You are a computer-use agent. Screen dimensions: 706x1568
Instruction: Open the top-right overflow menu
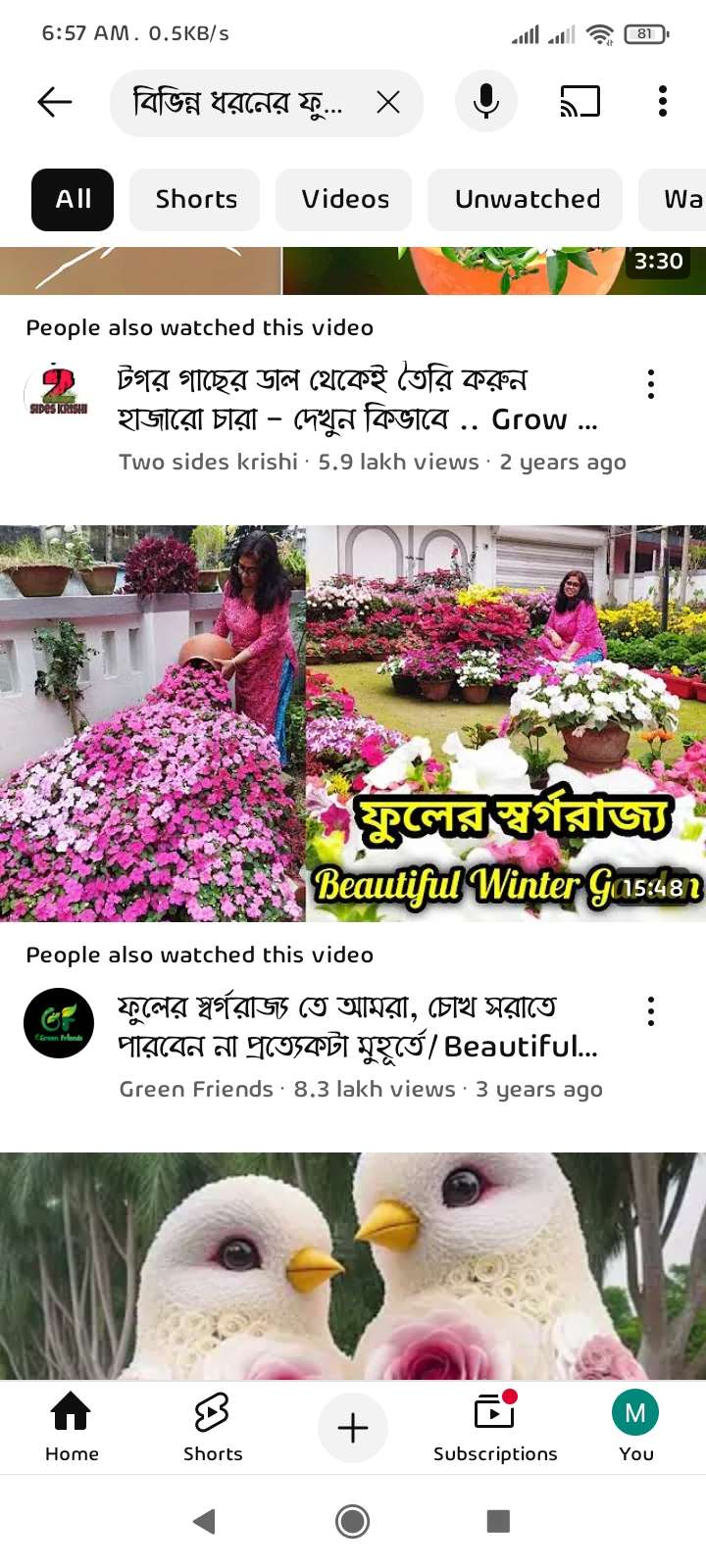coord(663,102)
